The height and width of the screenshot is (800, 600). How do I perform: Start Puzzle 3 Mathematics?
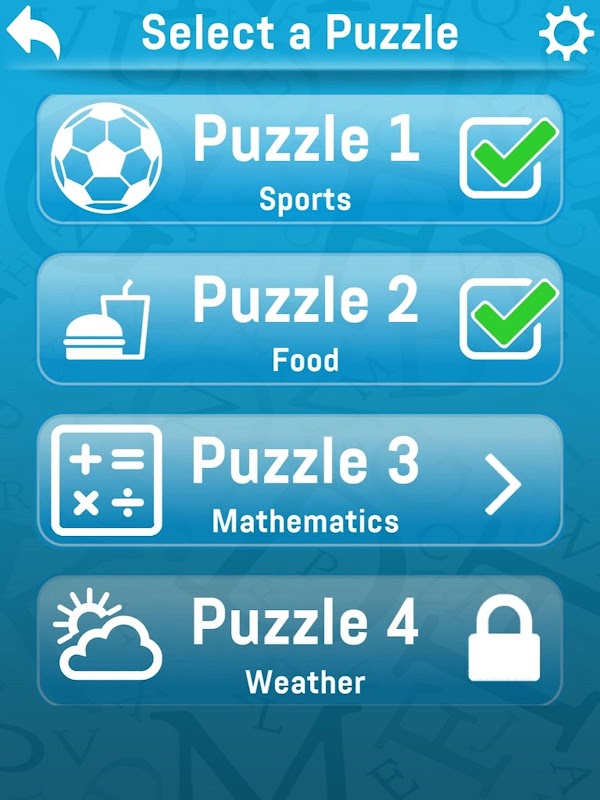(300, 481)
